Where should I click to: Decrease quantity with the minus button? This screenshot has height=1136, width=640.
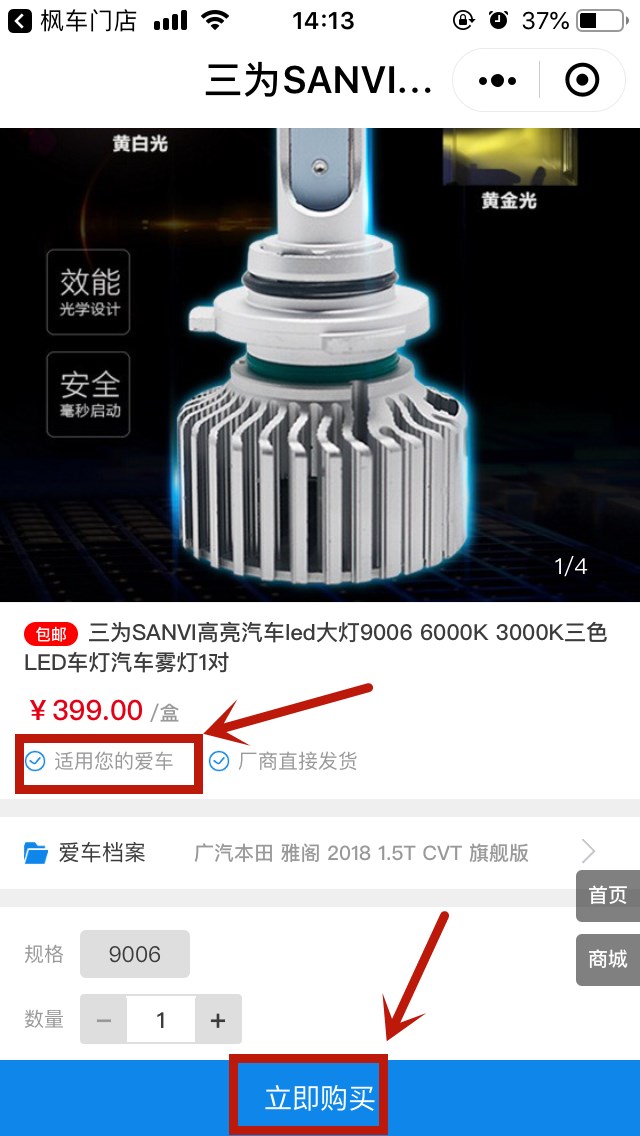104,1020
